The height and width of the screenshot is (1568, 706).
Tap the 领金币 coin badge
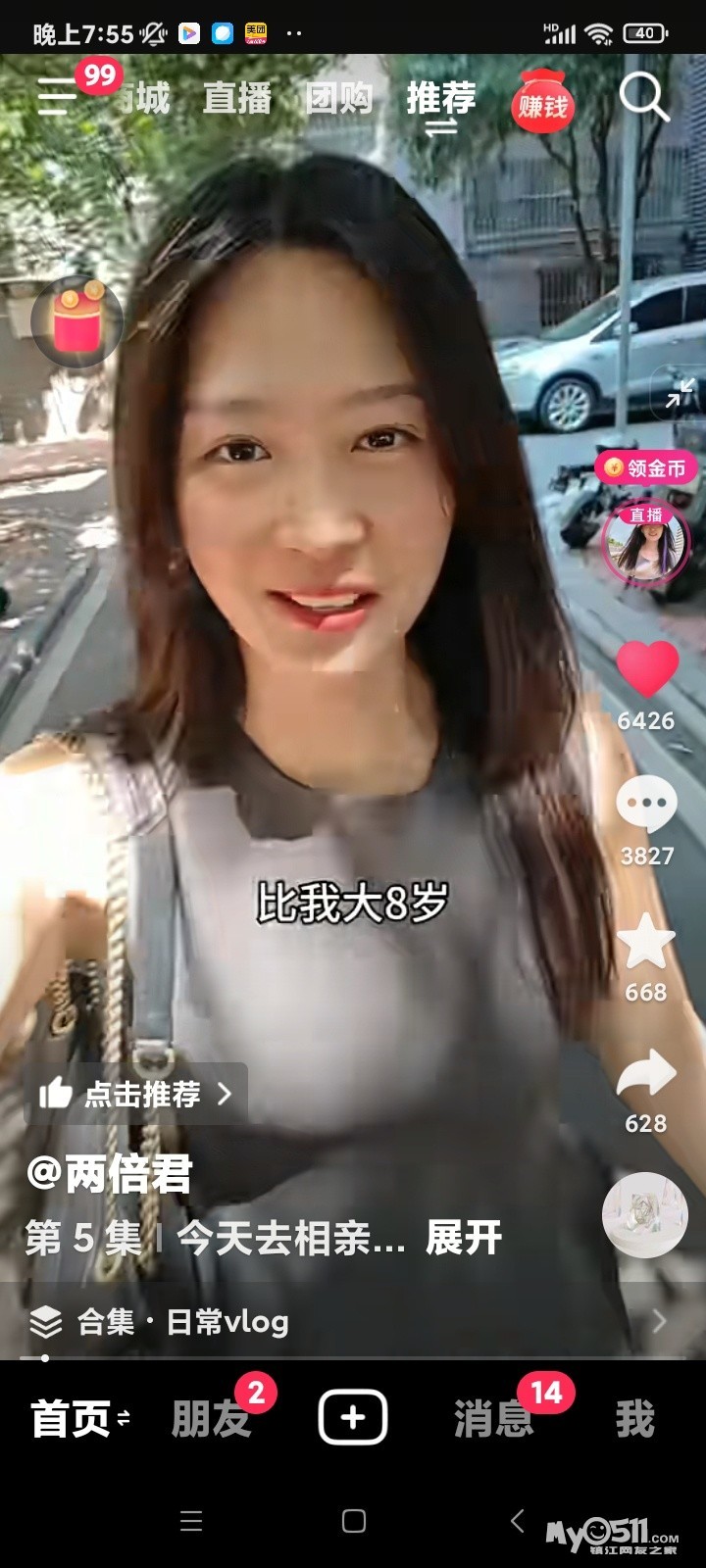point(646,468)
